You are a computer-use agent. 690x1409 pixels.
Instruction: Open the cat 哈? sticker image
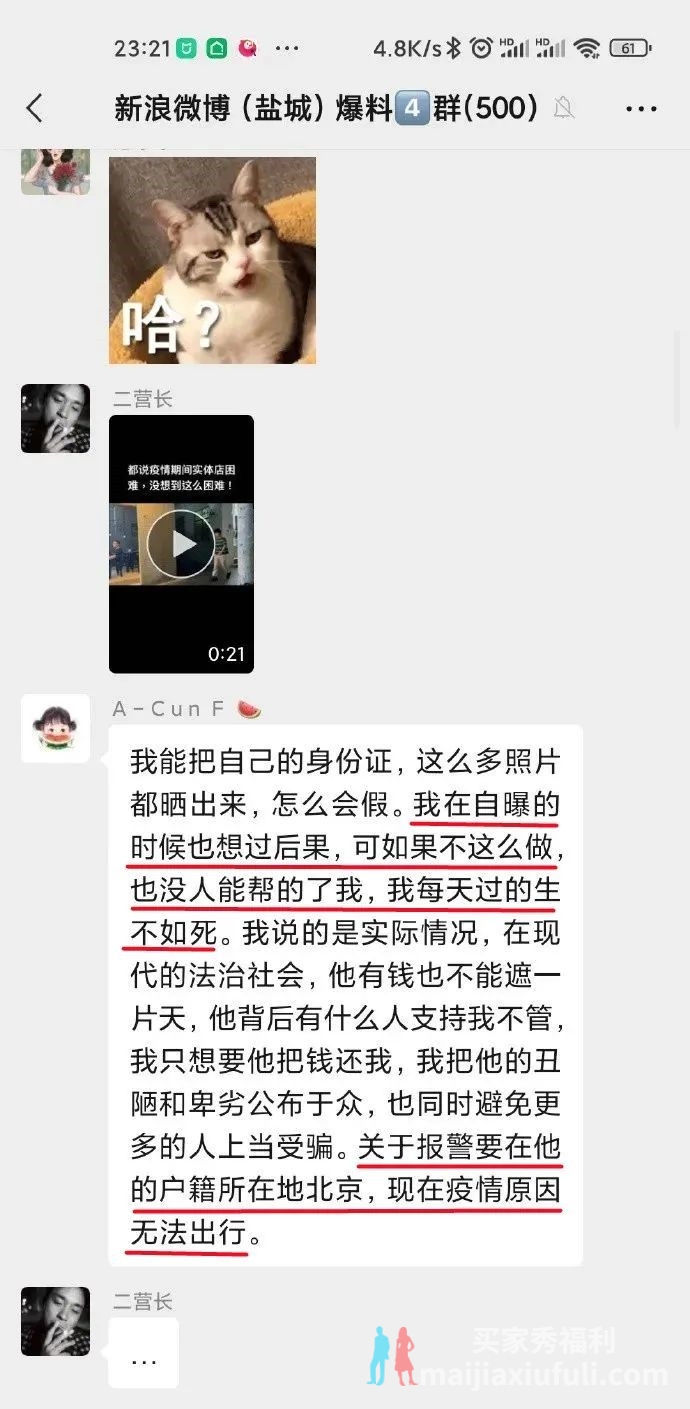point(212,260)
